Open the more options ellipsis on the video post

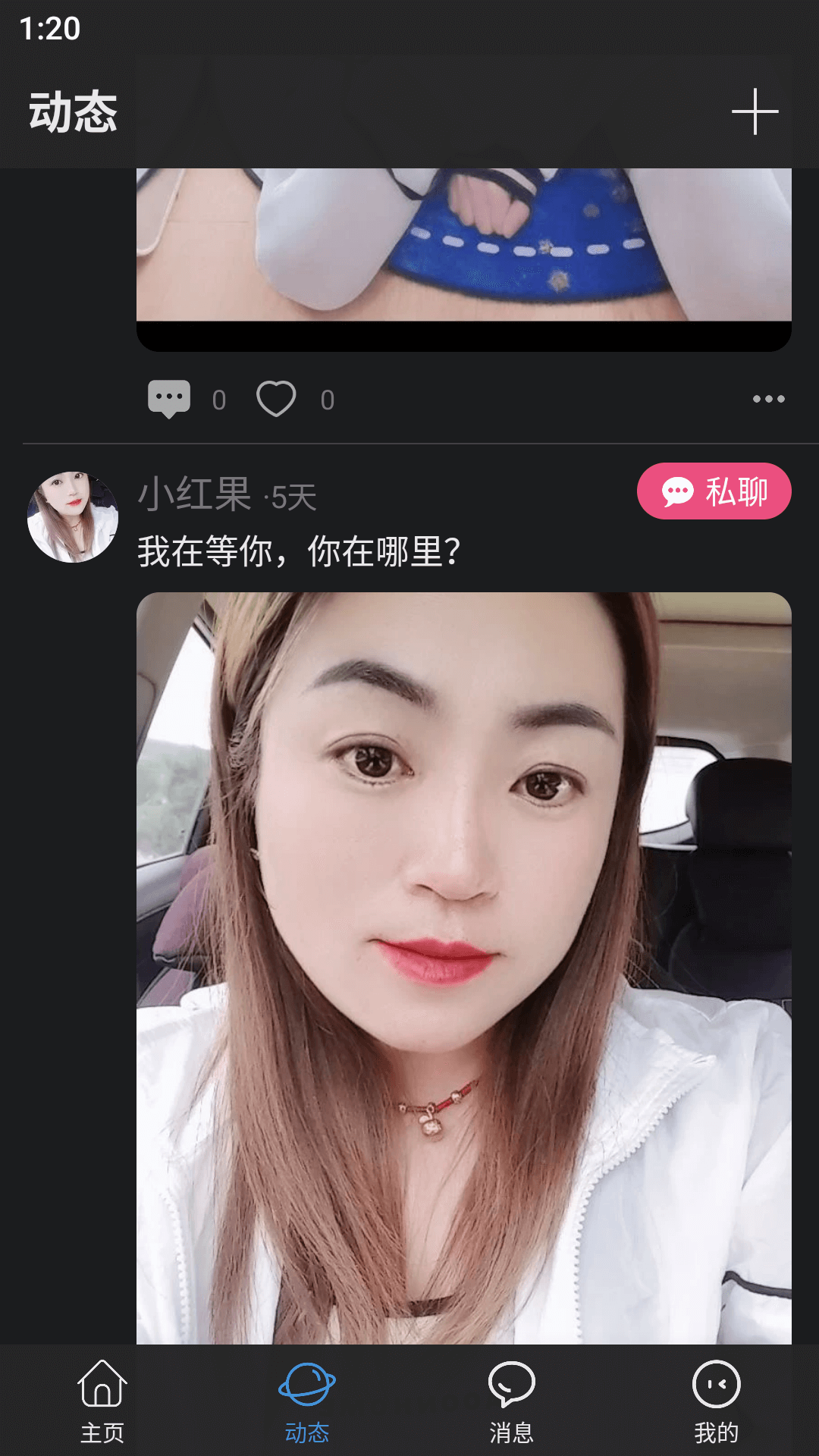pos(767,399)
